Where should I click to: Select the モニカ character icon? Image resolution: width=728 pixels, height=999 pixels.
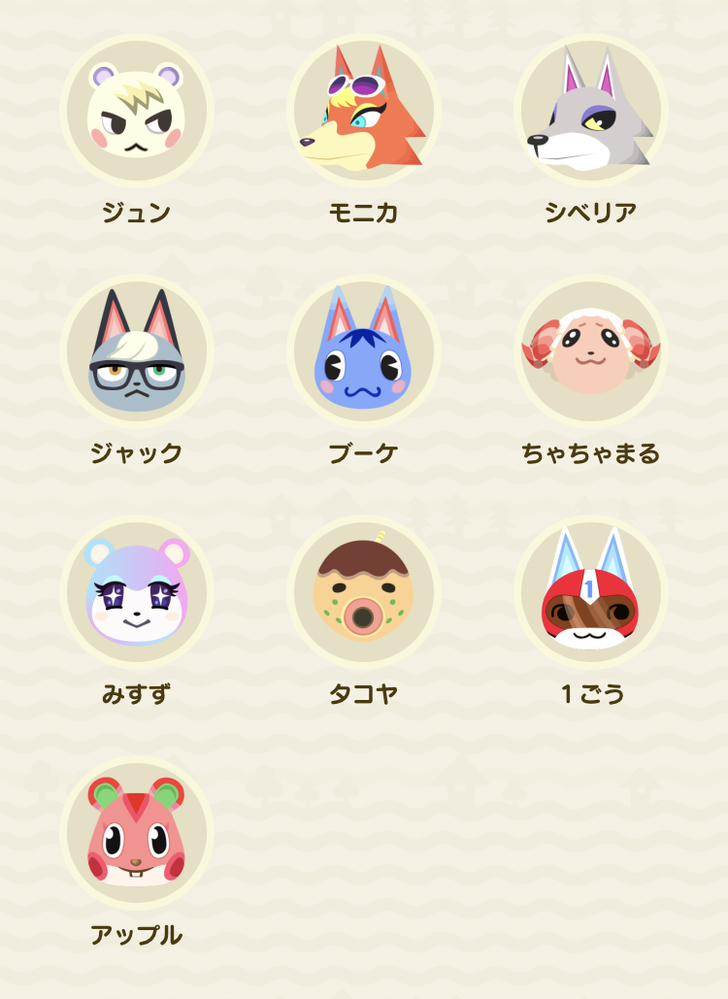click(x=364, y=111)
